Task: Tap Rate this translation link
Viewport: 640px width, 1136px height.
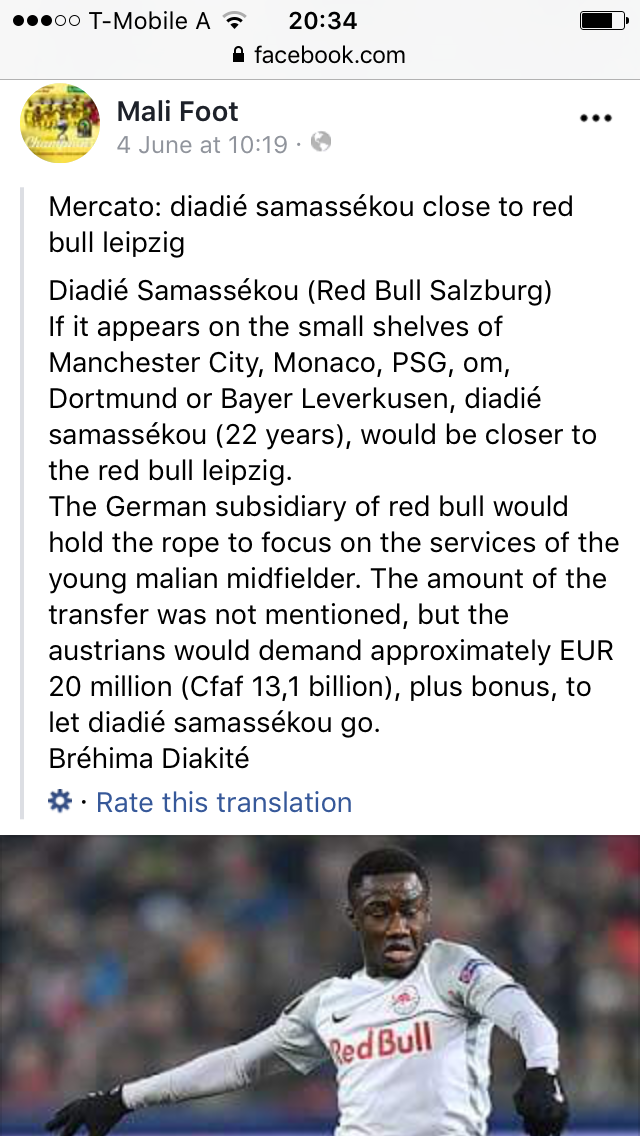Action: [224, 802]
